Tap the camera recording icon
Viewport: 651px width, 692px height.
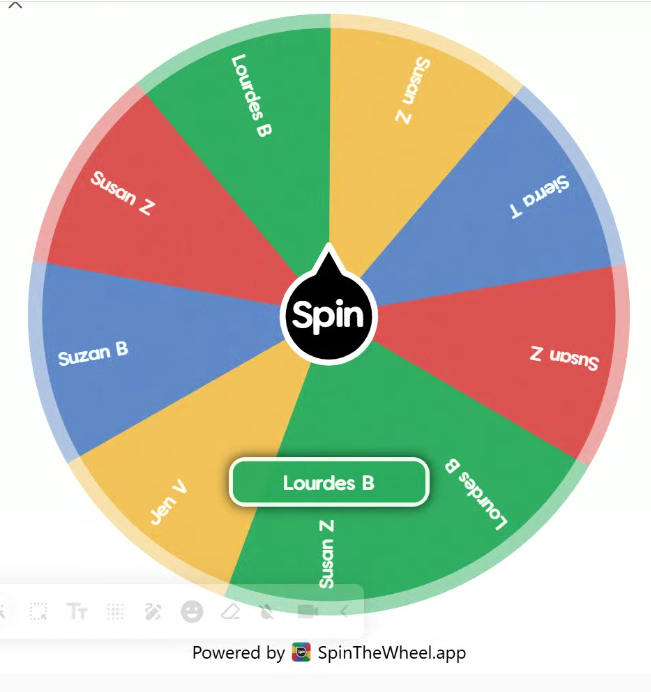click(x=307, y=611)
